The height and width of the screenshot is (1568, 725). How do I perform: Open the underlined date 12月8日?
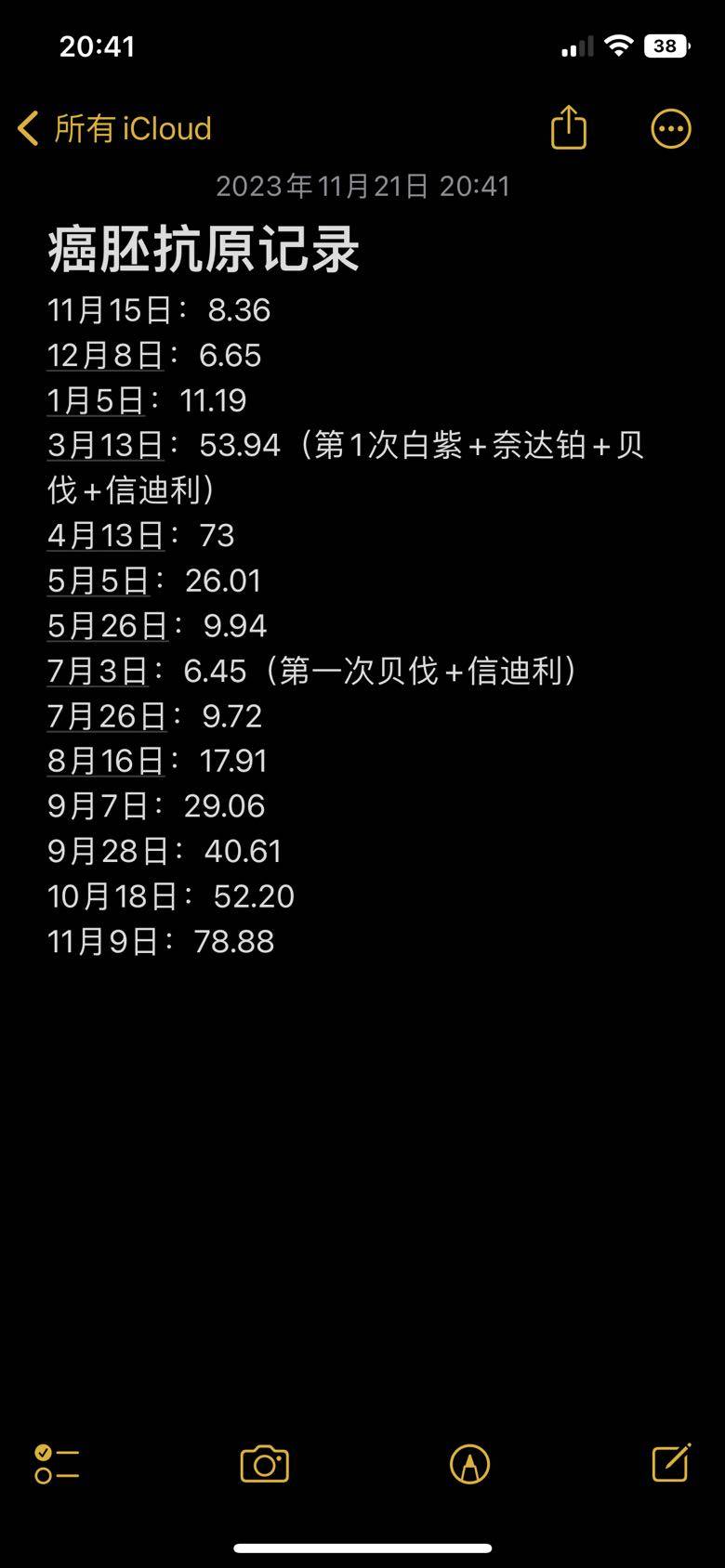coord(106,355)
